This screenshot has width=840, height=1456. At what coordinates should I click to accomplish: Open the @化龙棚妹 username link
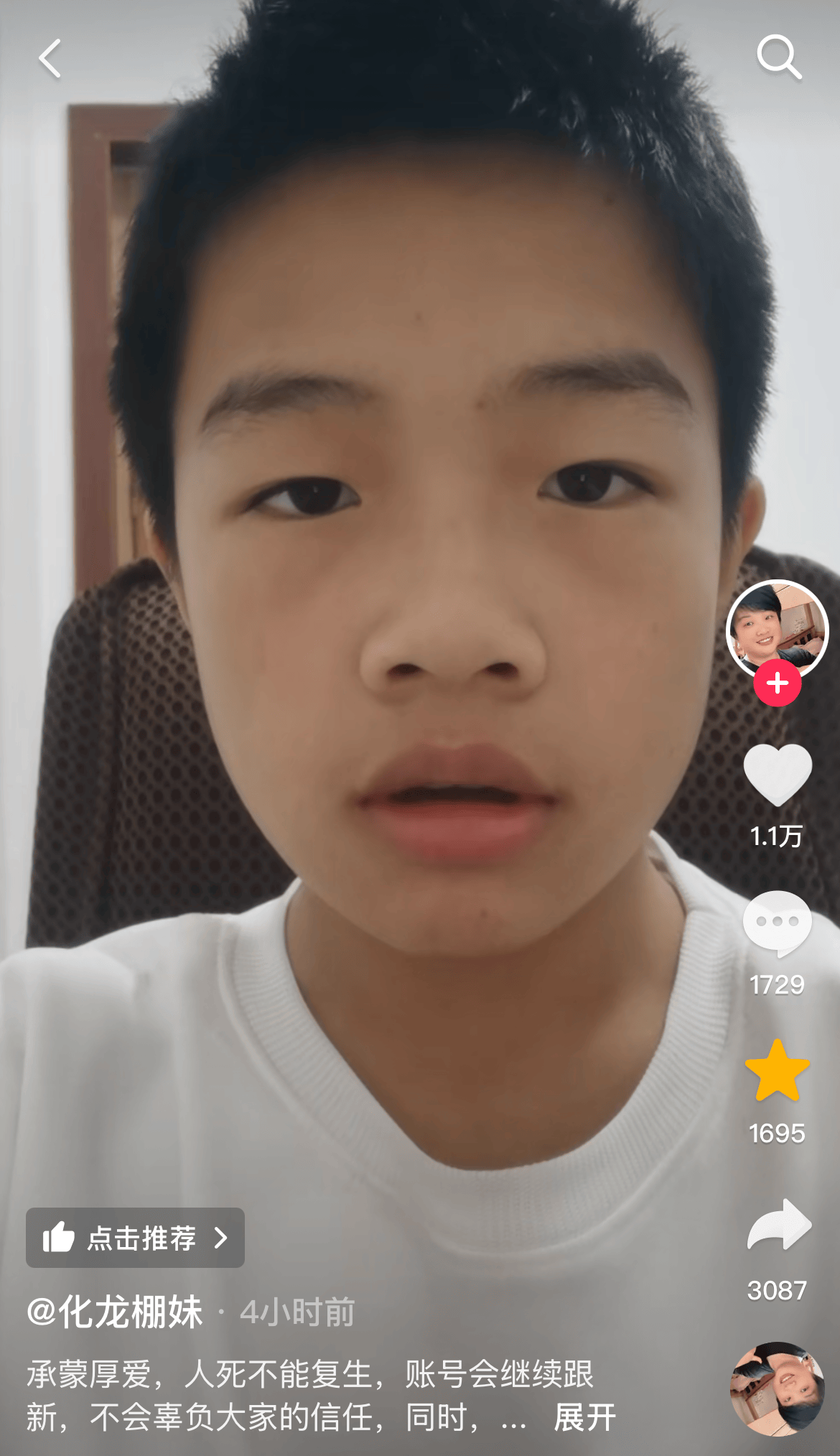click(115, 1312)
